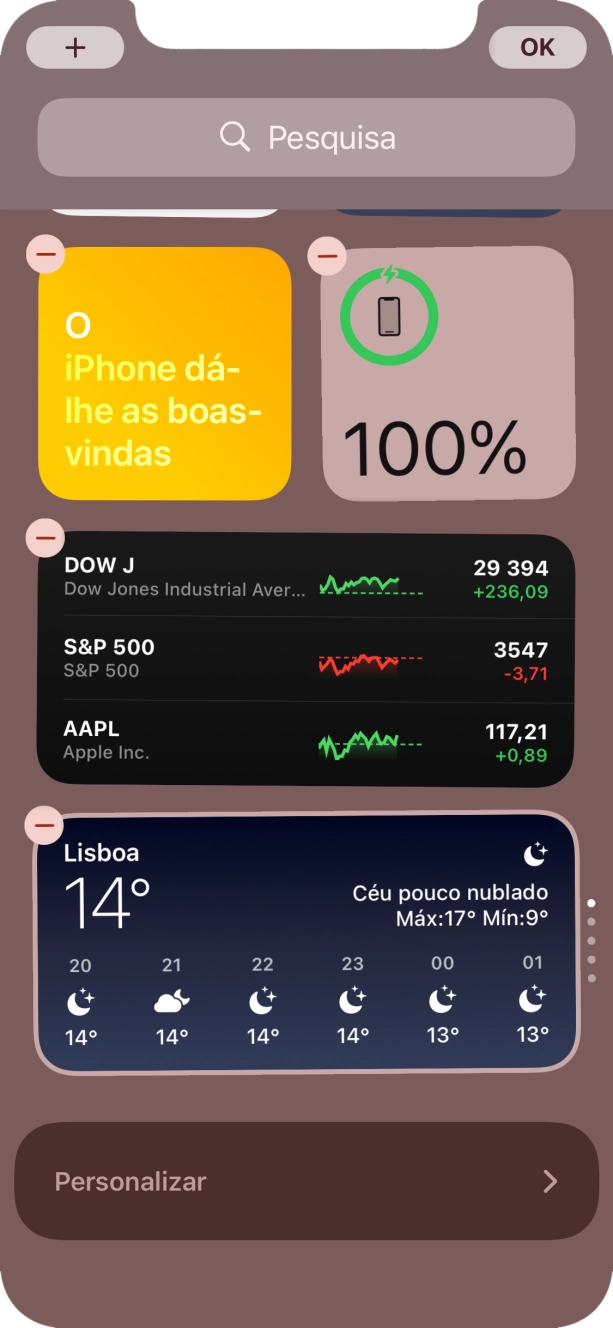Remove the 100% battery widget
Screen dimensions: 613x1328
pos(327,256)
